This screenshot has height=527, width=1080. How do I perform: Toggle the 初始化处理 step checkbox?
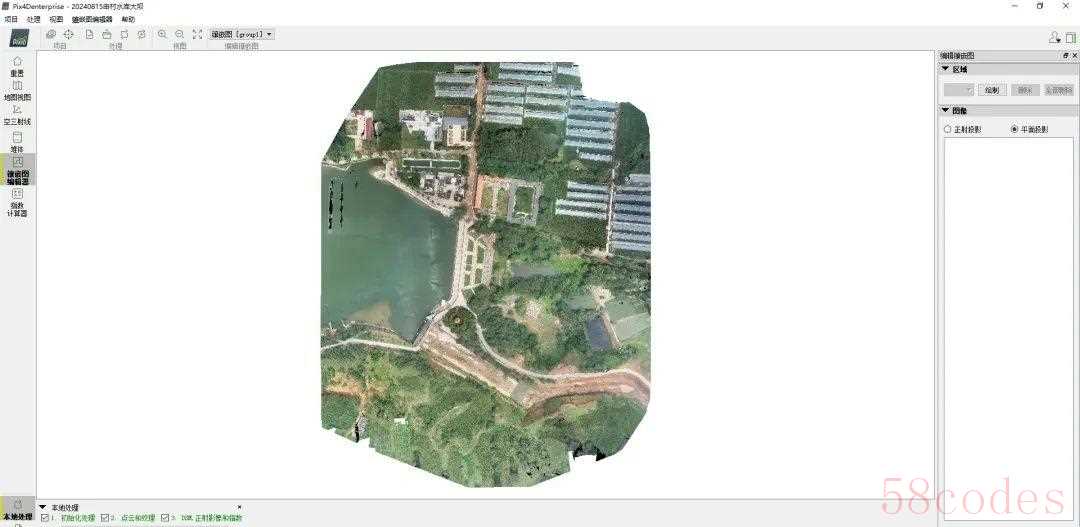pyautogui.click(x=45, y=518)
